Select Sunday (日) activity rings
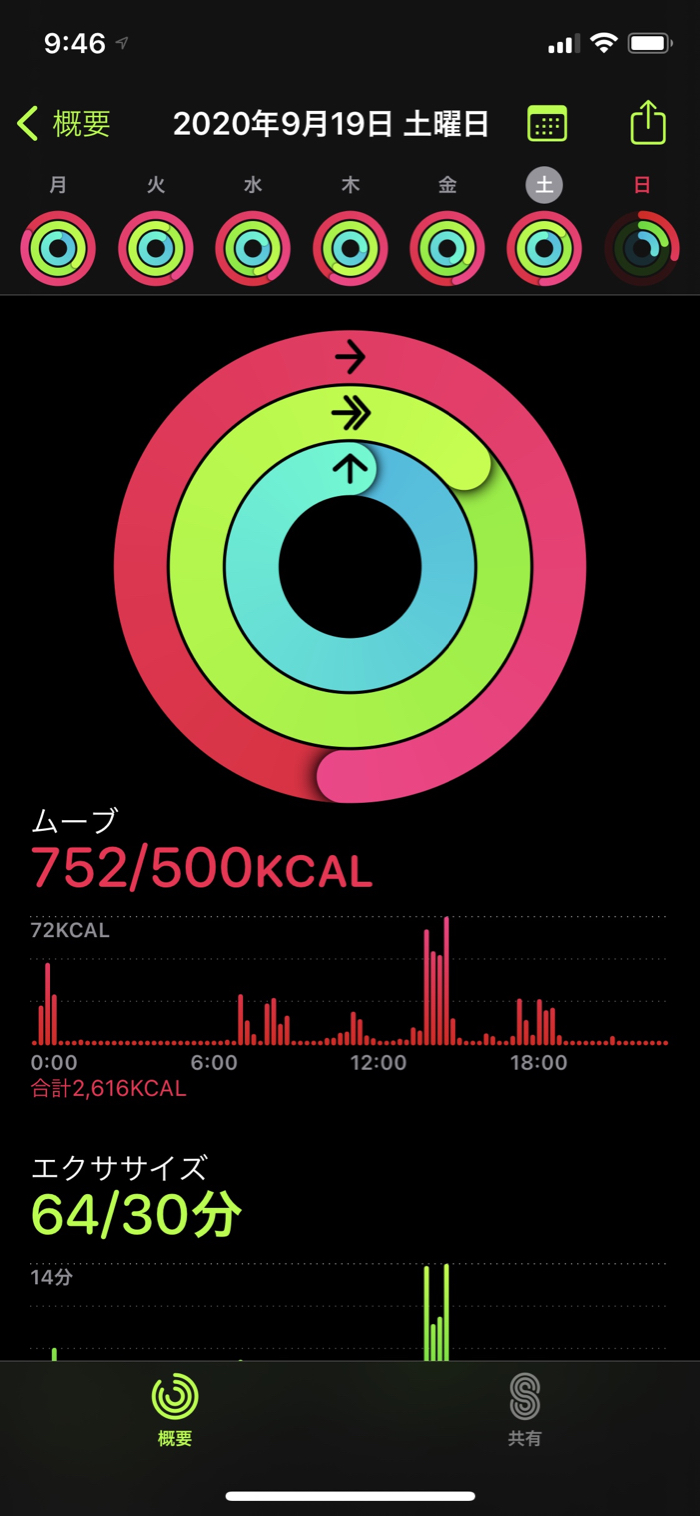The image size is (700, 1516). point(642,249)
